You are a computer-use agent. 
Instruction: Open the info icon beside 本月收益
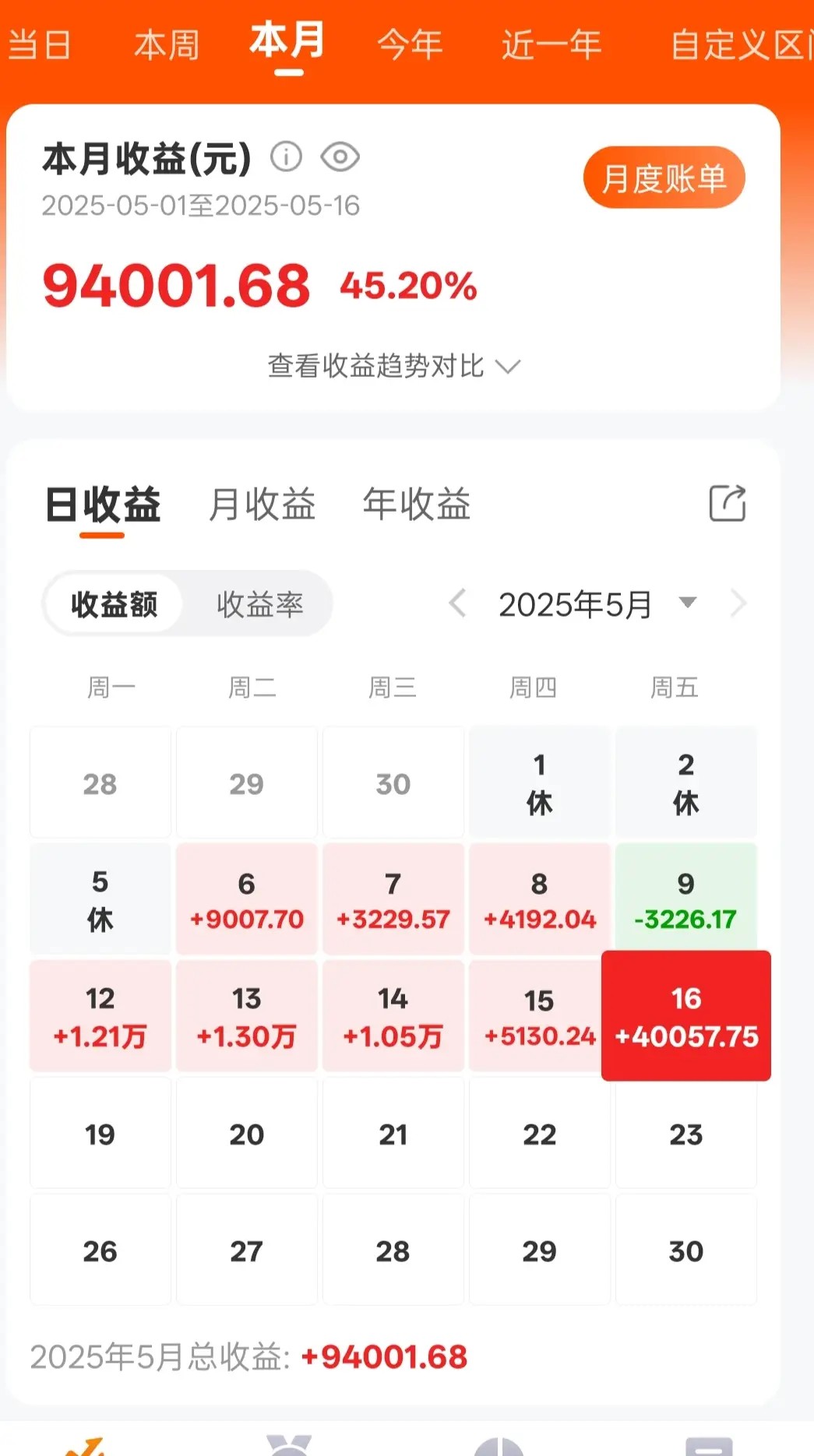coord(286,157)
